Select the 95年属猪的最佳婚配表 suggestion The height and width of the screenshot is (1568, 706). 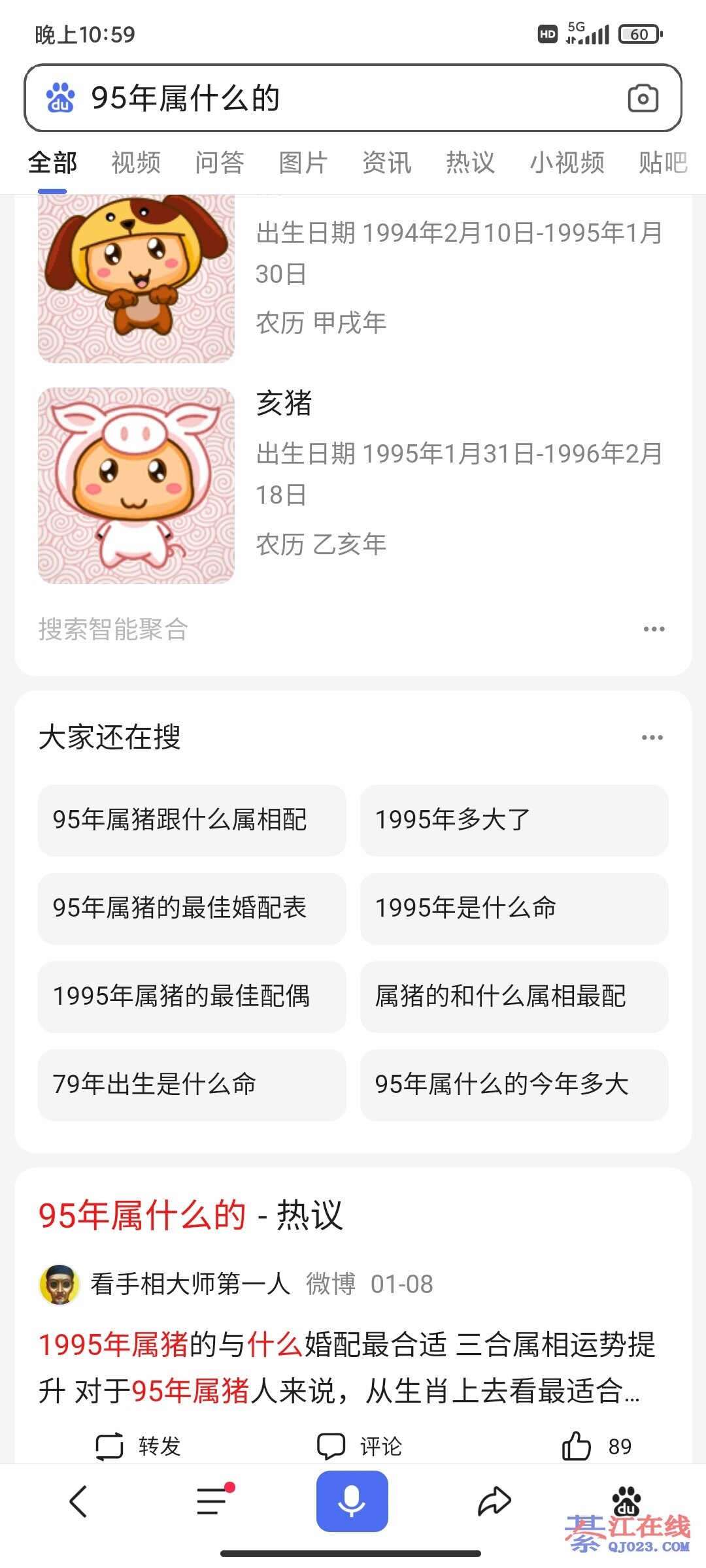(192, 908)
